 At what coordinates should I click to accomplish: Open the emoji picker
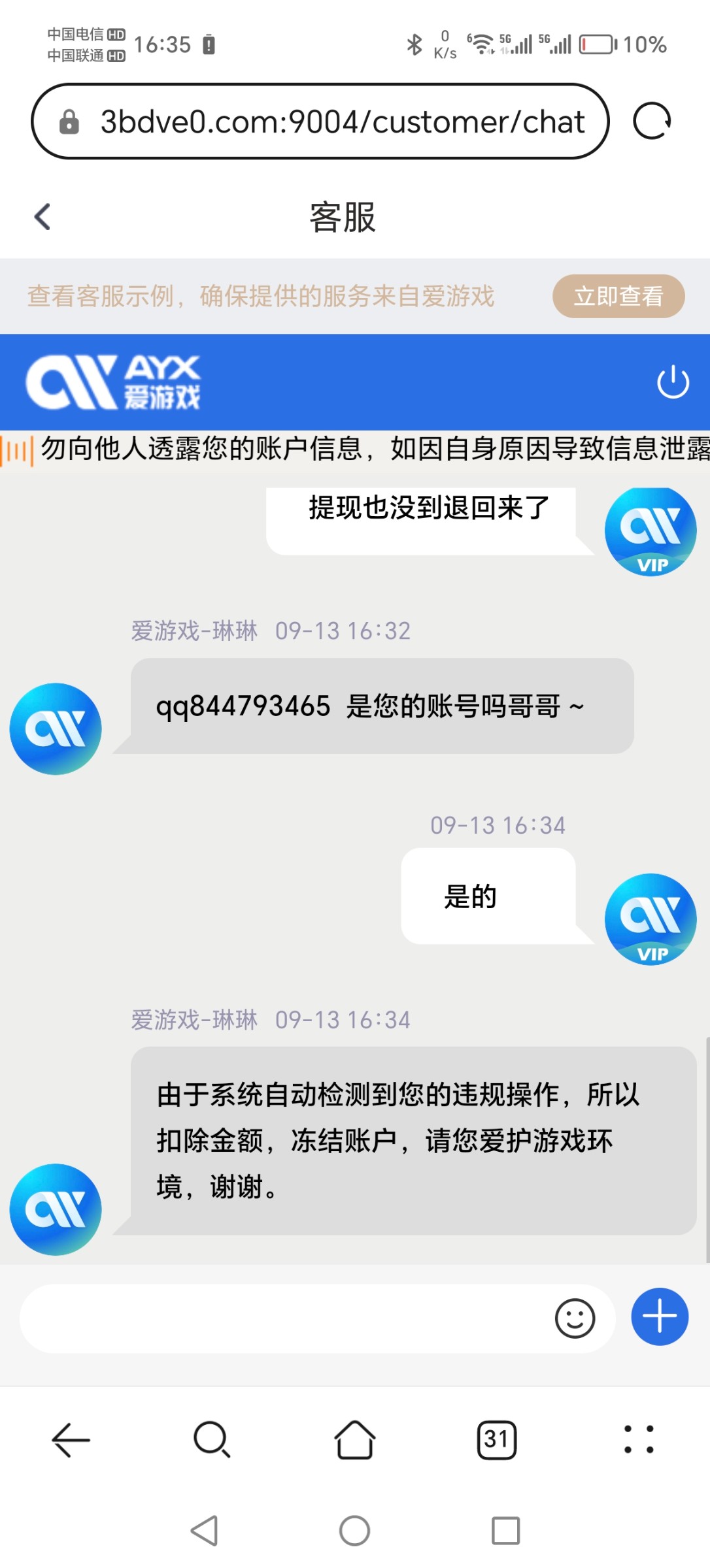pyautogui.click(x=575, y=1318)
